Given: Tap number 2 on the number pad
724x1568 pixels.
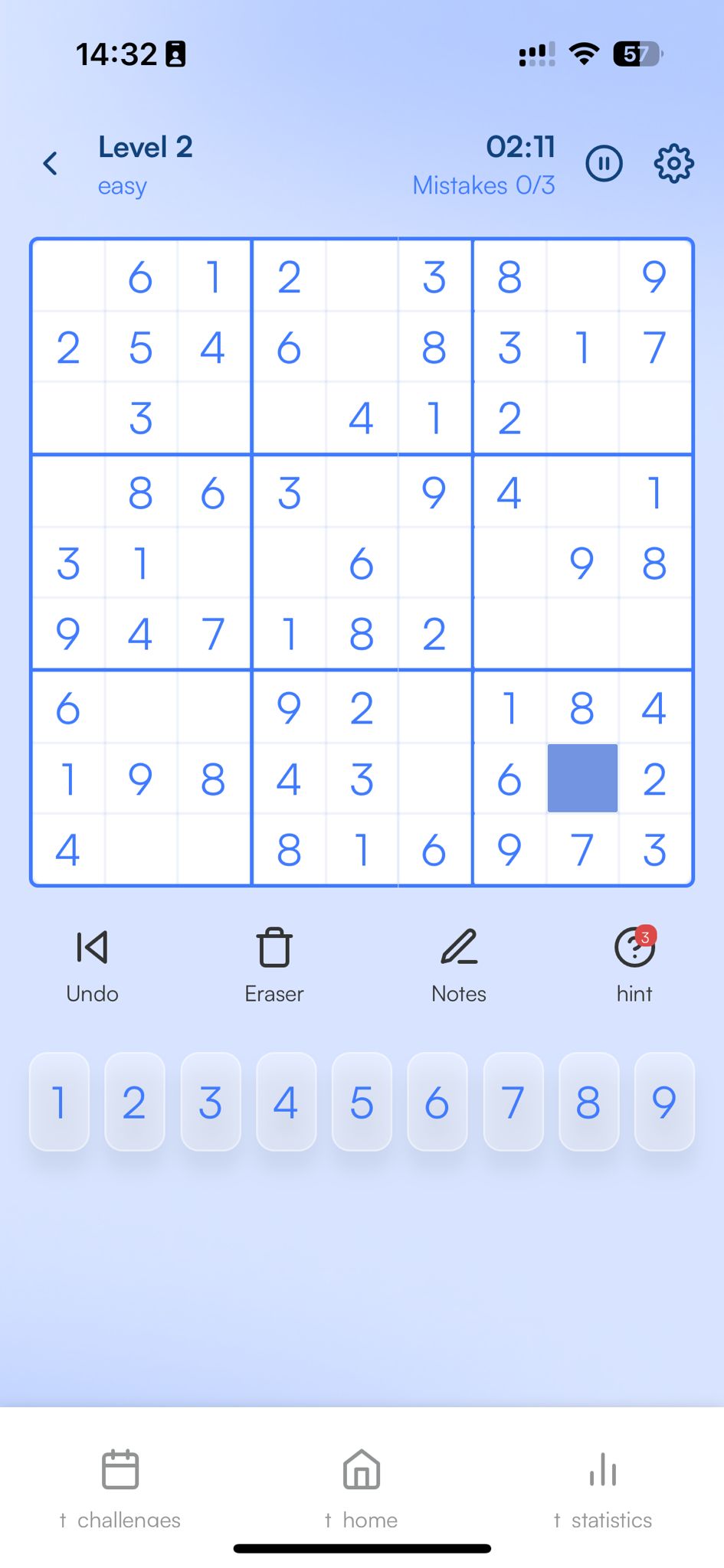Looking at the screenshot, I should tap(135, 1102).
